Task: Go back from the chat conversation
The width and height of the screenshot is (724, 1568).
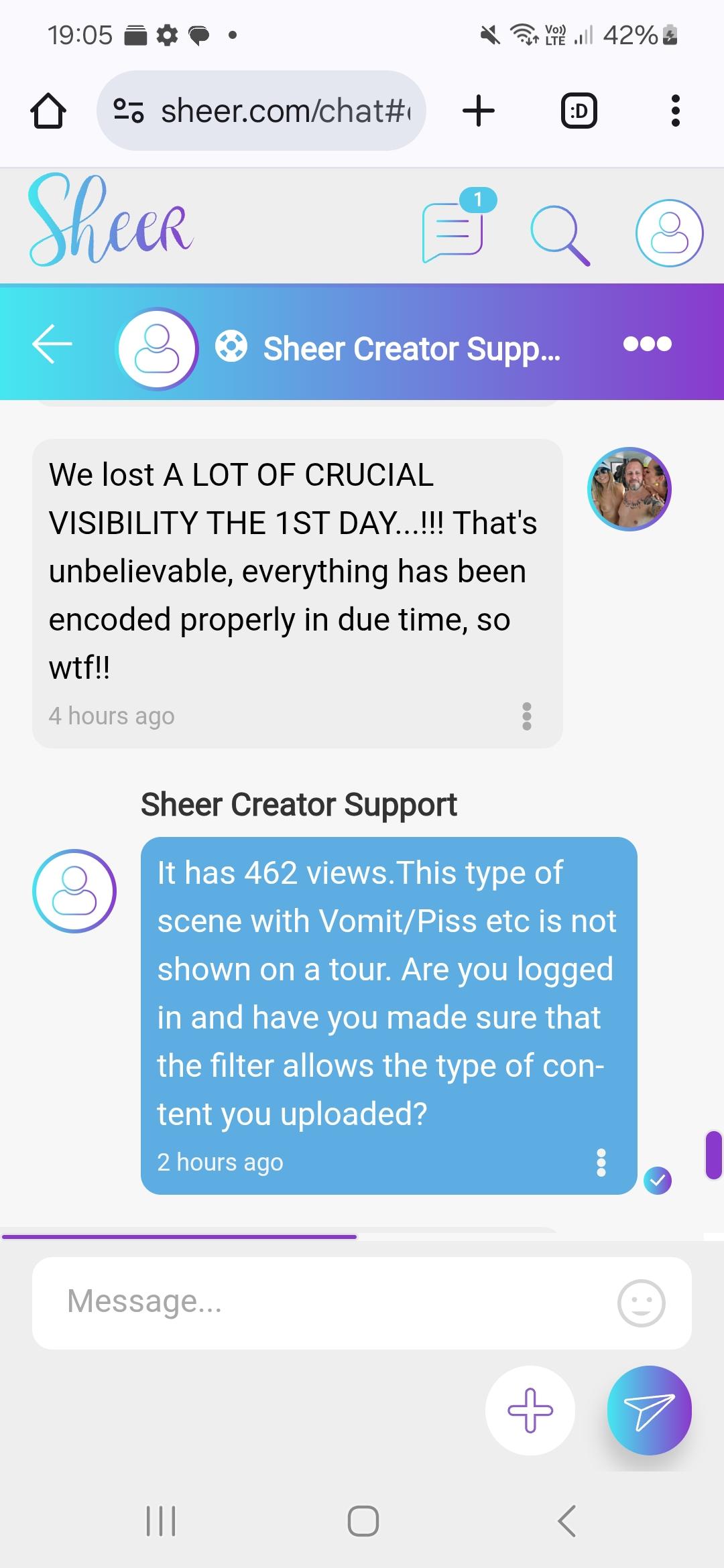Action: (x=52, y=344)
